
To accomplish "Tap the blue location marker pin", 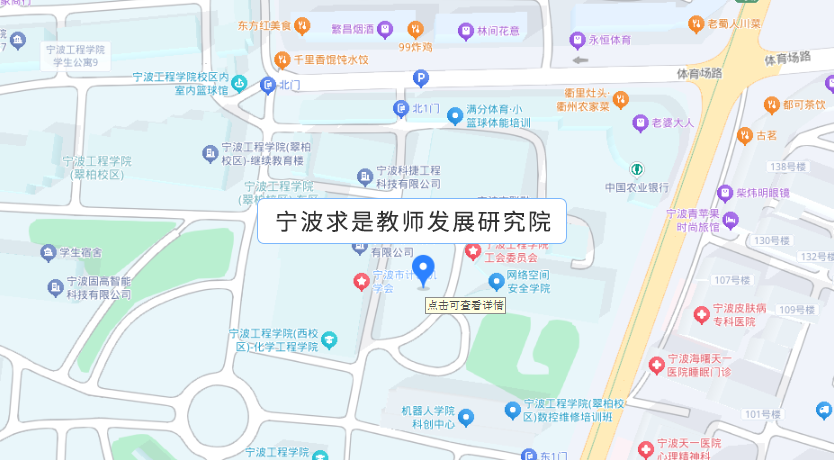I will coord(425,268).
